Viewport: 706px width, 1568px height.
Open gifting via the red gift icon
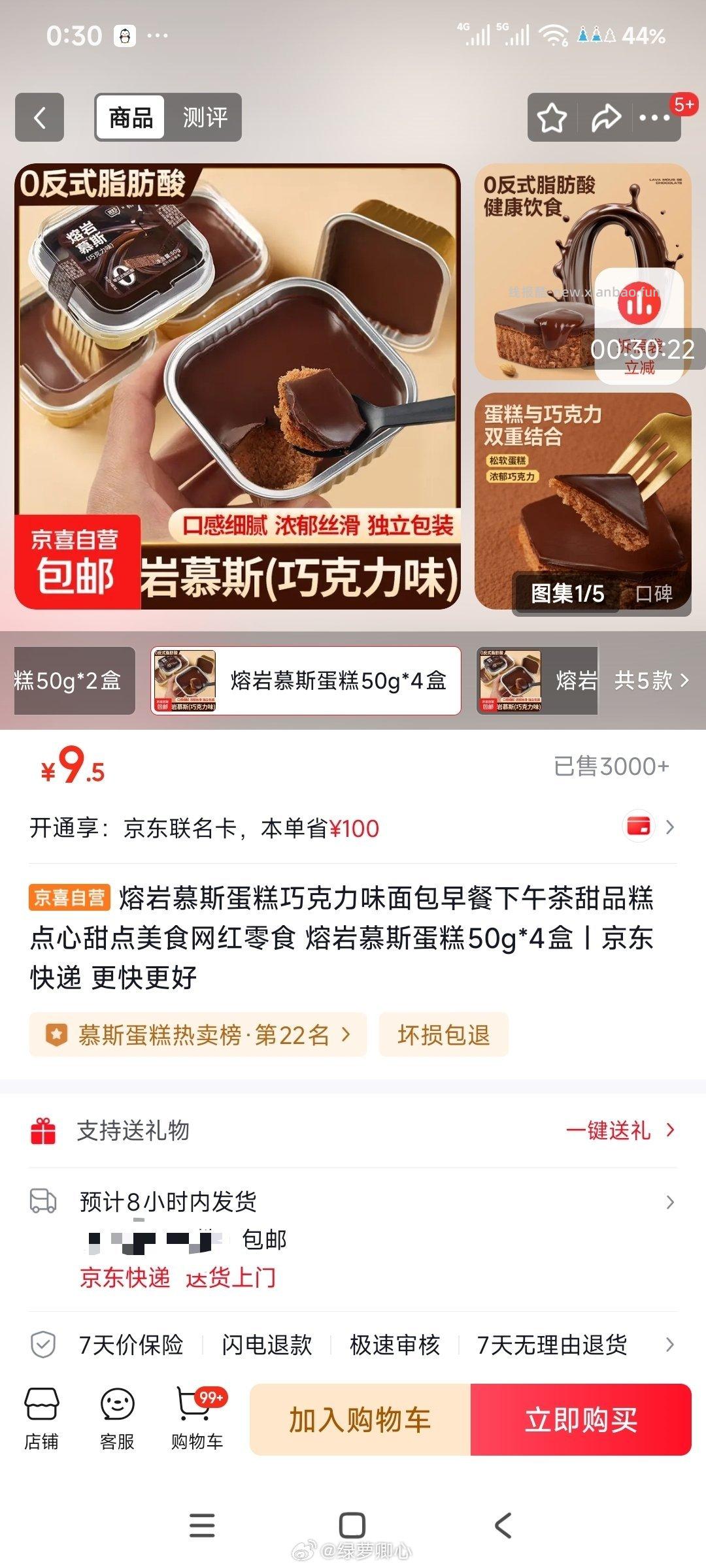[x=42, y=1130]
